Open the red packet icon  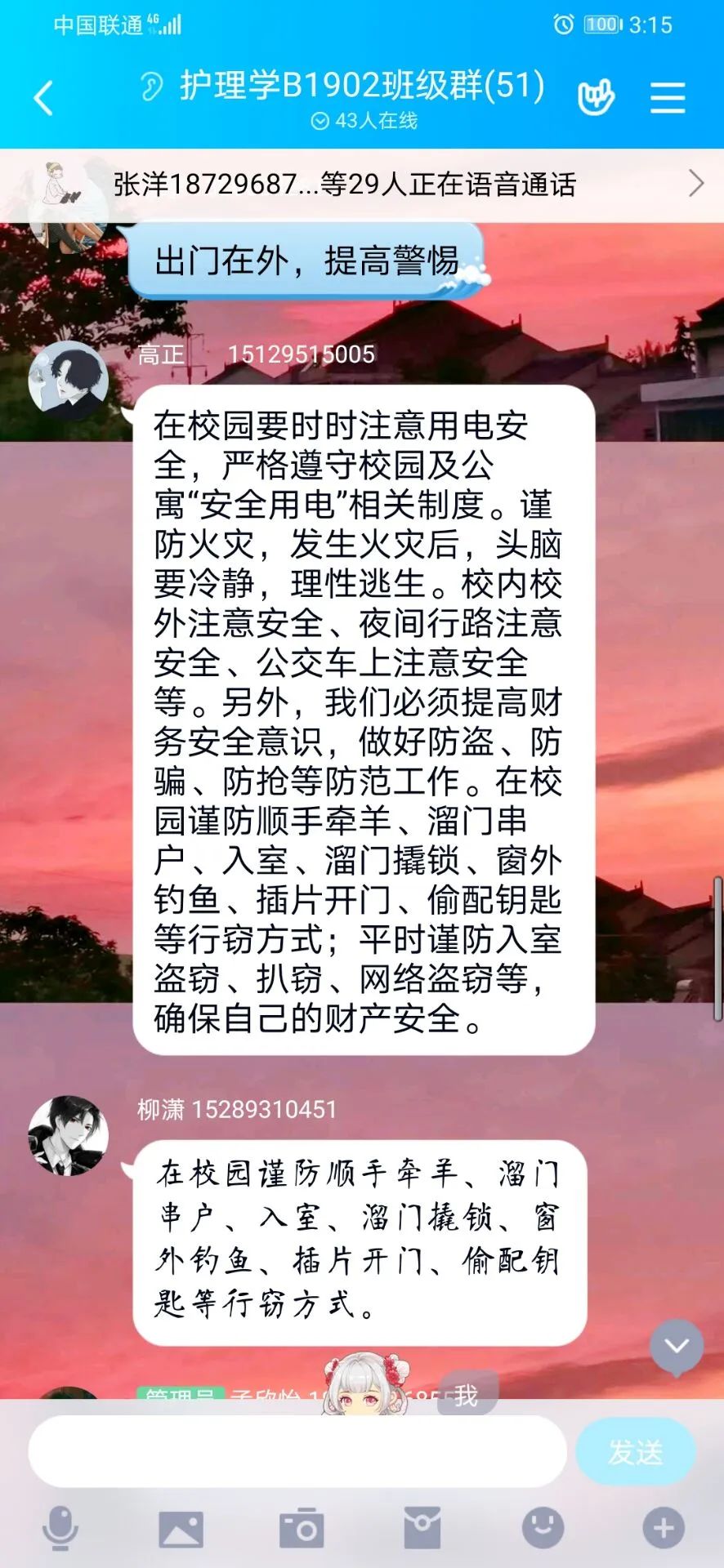point(422,1528)
